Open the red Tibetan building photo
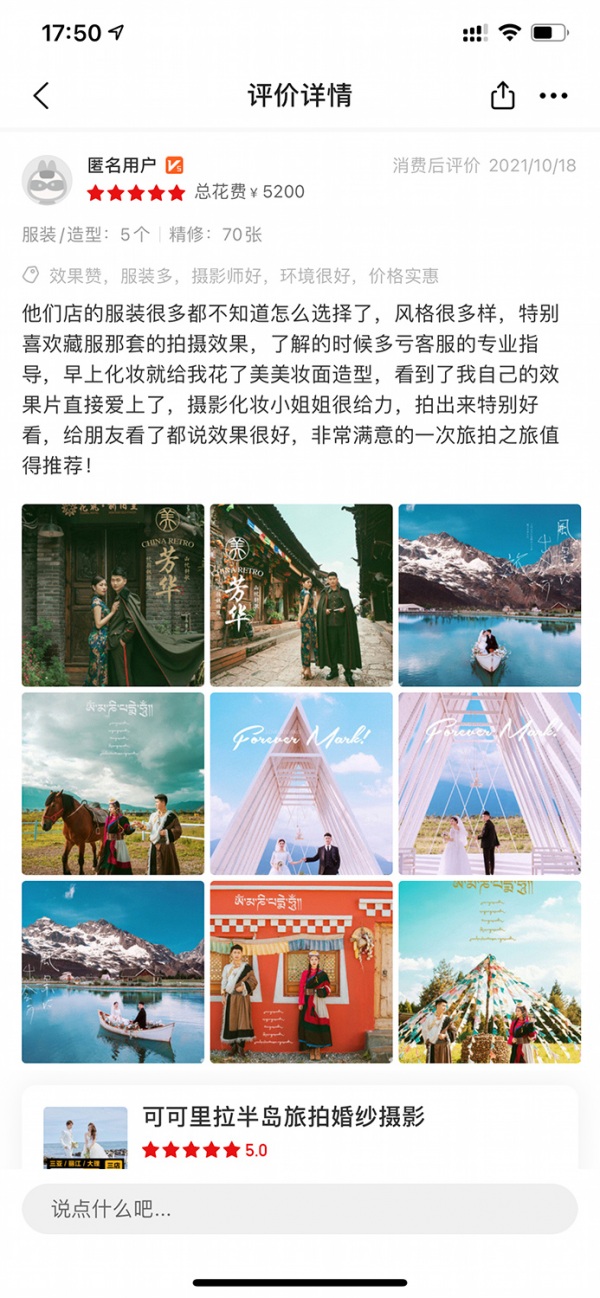The width and height of the screenshot is (600, 1298). (301, 972)
